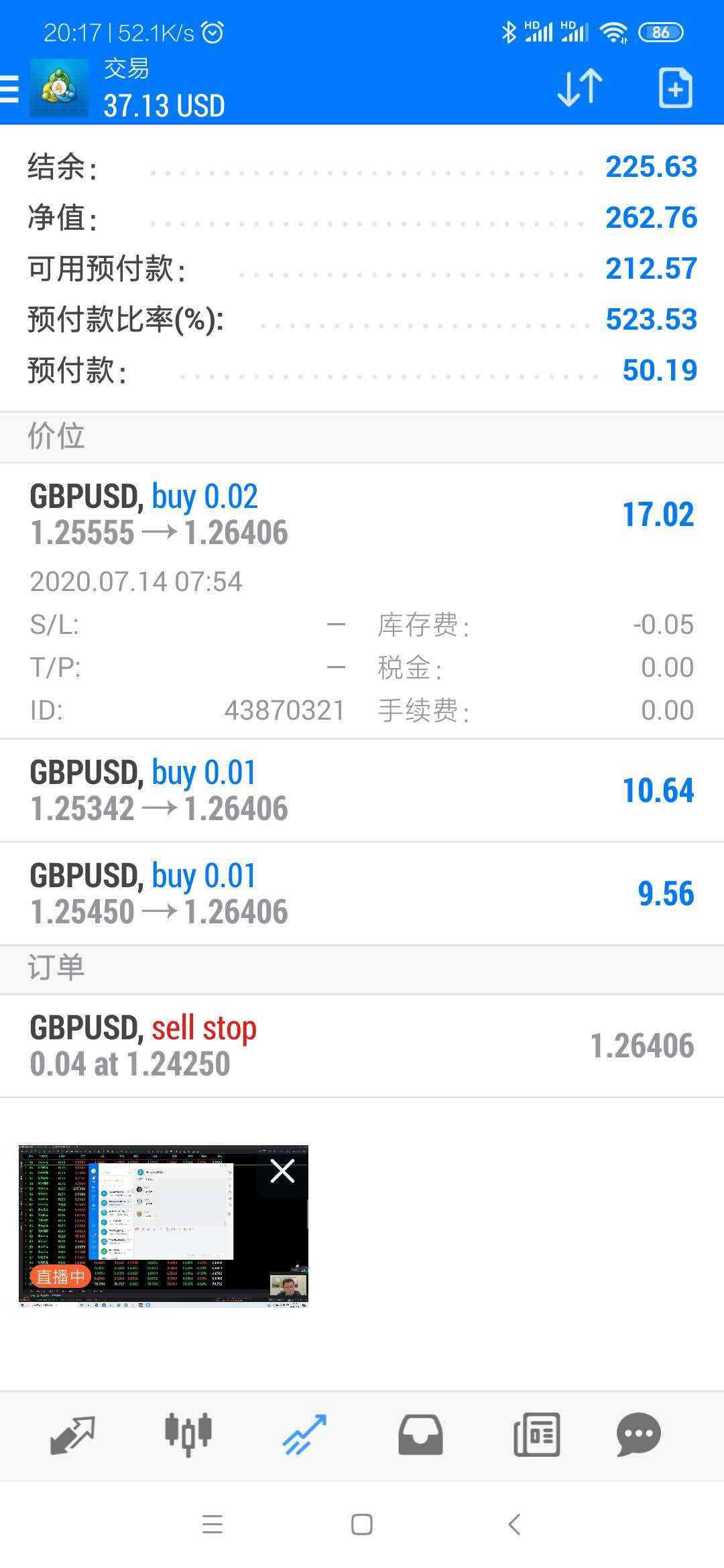Viewport: 724px width, 1568px height.
Task: Open the floating live stream video
Action: point(163,1226)
